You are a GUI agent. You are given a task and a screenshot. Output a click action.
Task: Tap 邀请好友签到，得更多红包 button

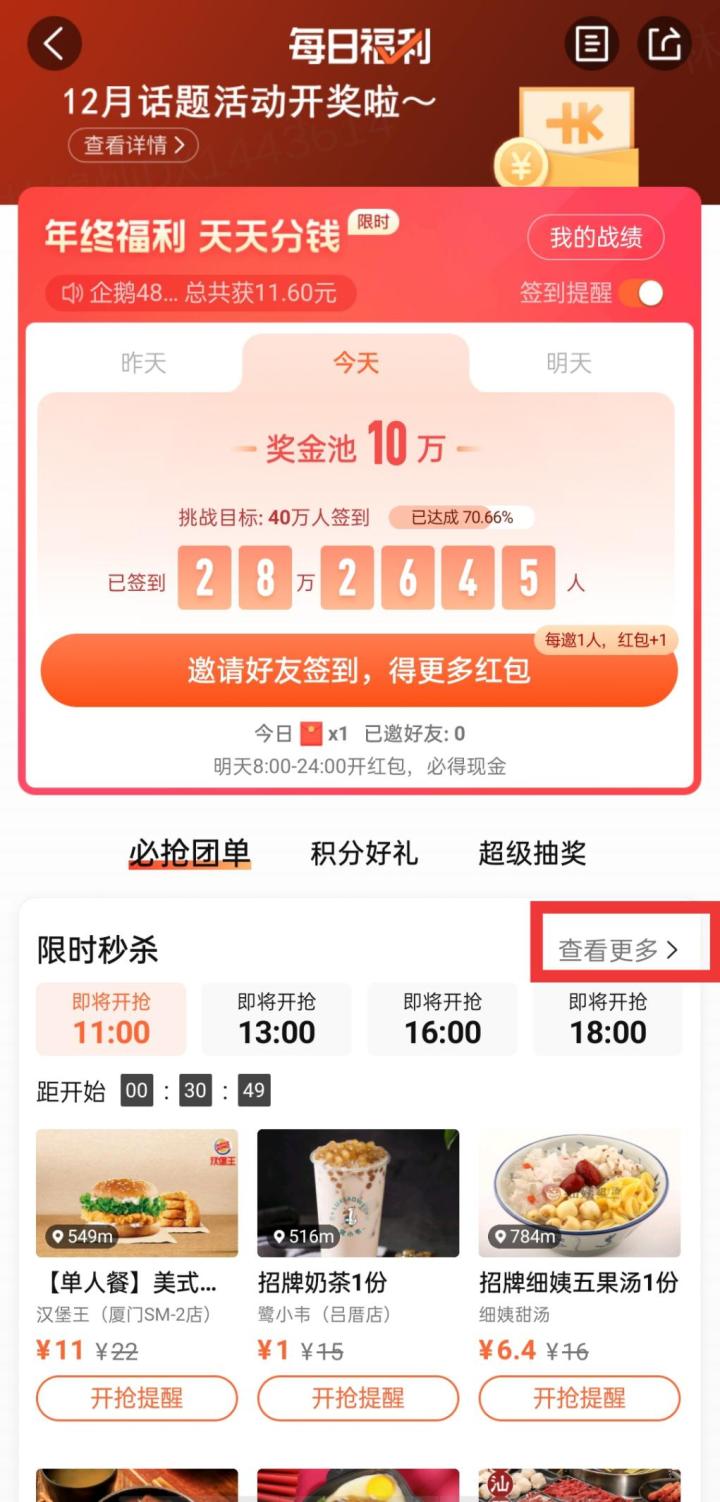[358, 670]
